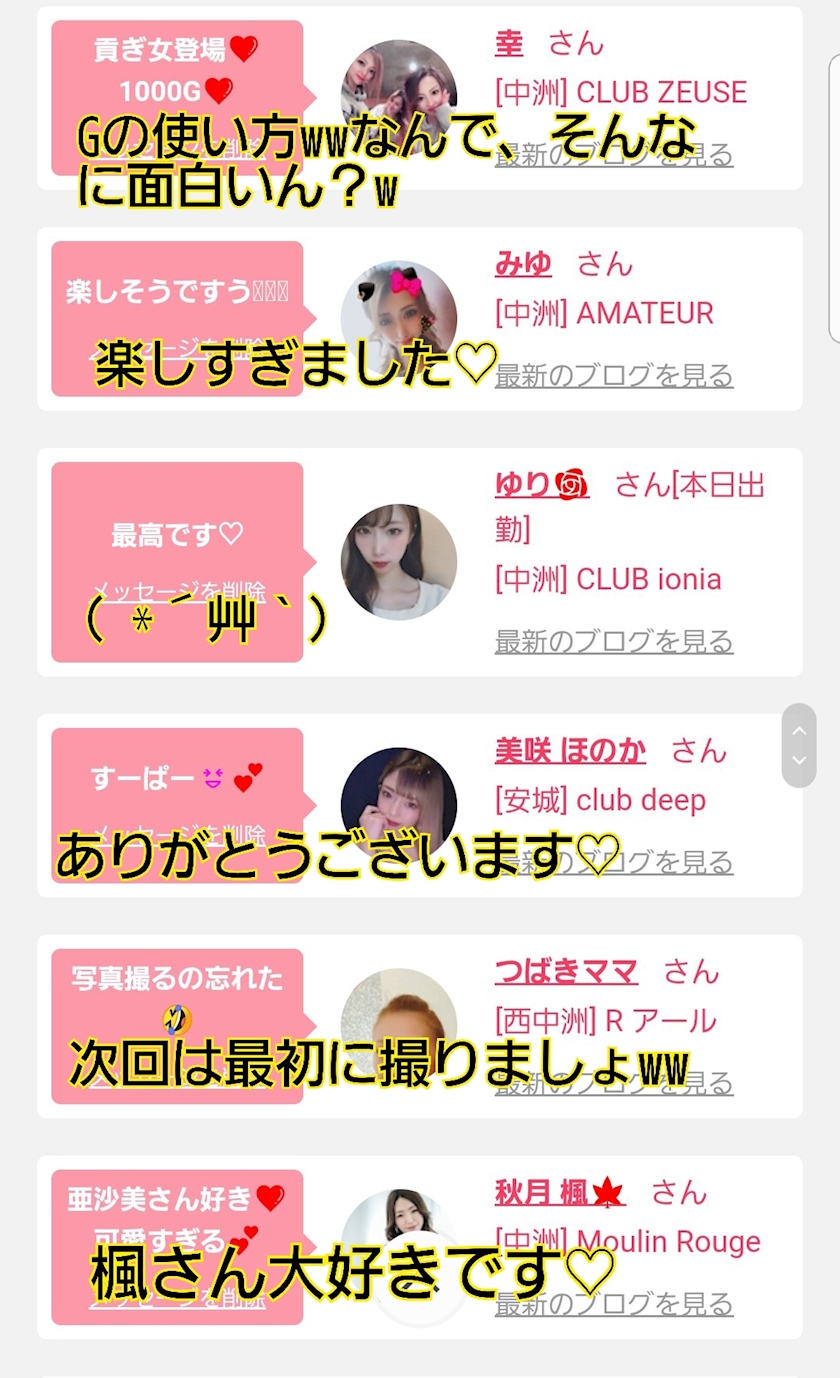Open 幸's profile name link
This screenshot has width=840, height=1378.
(x=509, y=44)
